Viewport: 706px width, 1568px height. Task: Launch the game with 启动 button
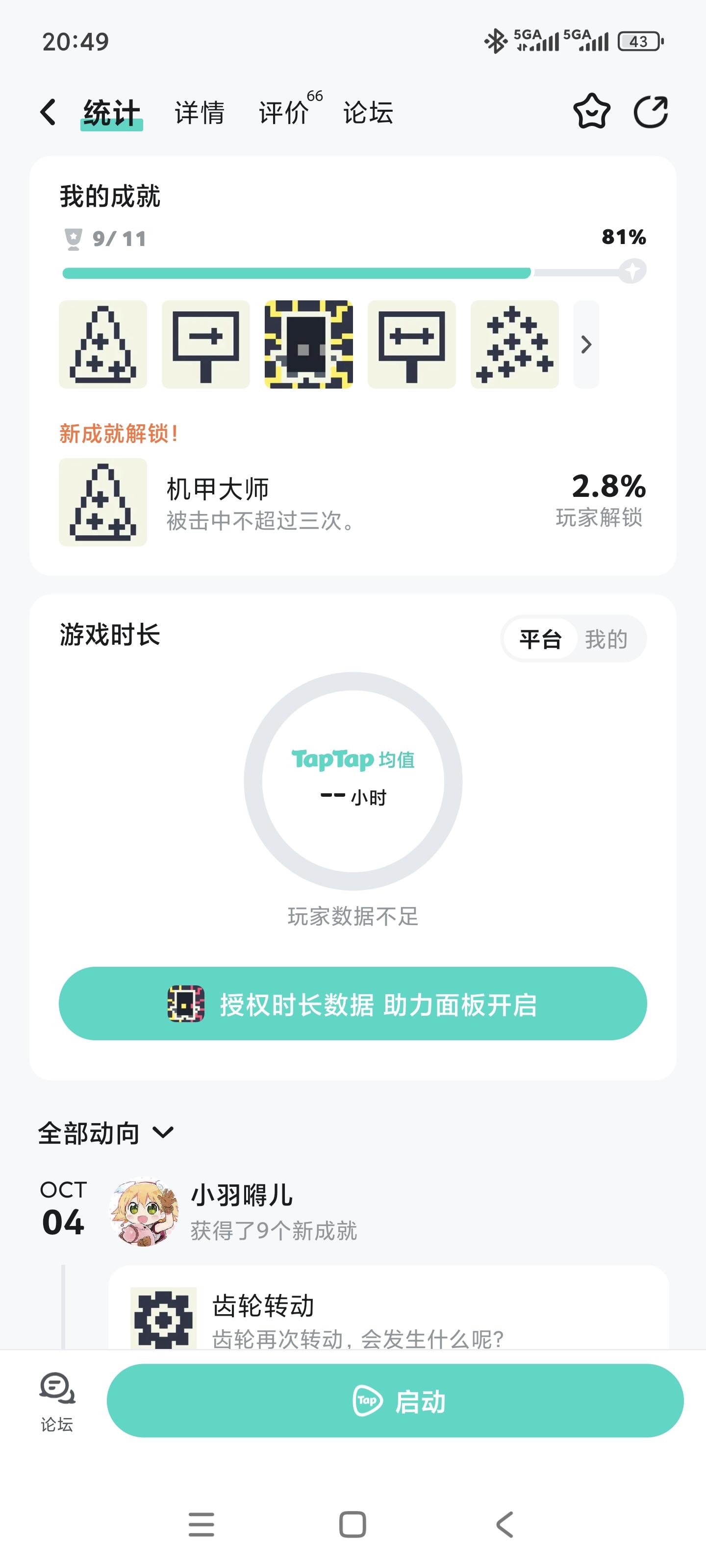[395, 1400]
